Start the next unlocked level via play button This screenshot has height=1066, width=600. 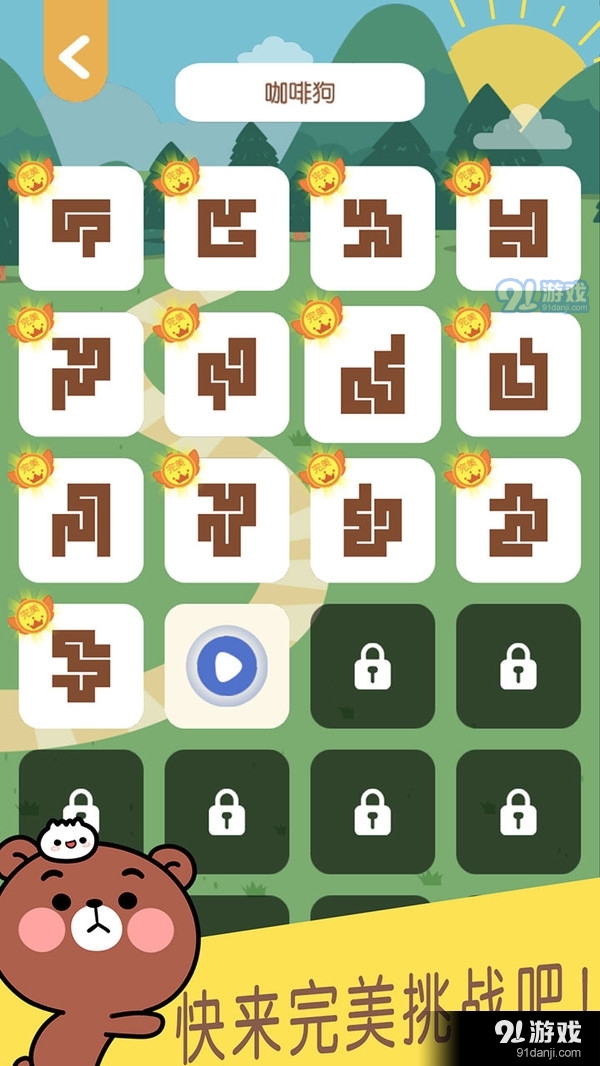click(x=227, y=666)
